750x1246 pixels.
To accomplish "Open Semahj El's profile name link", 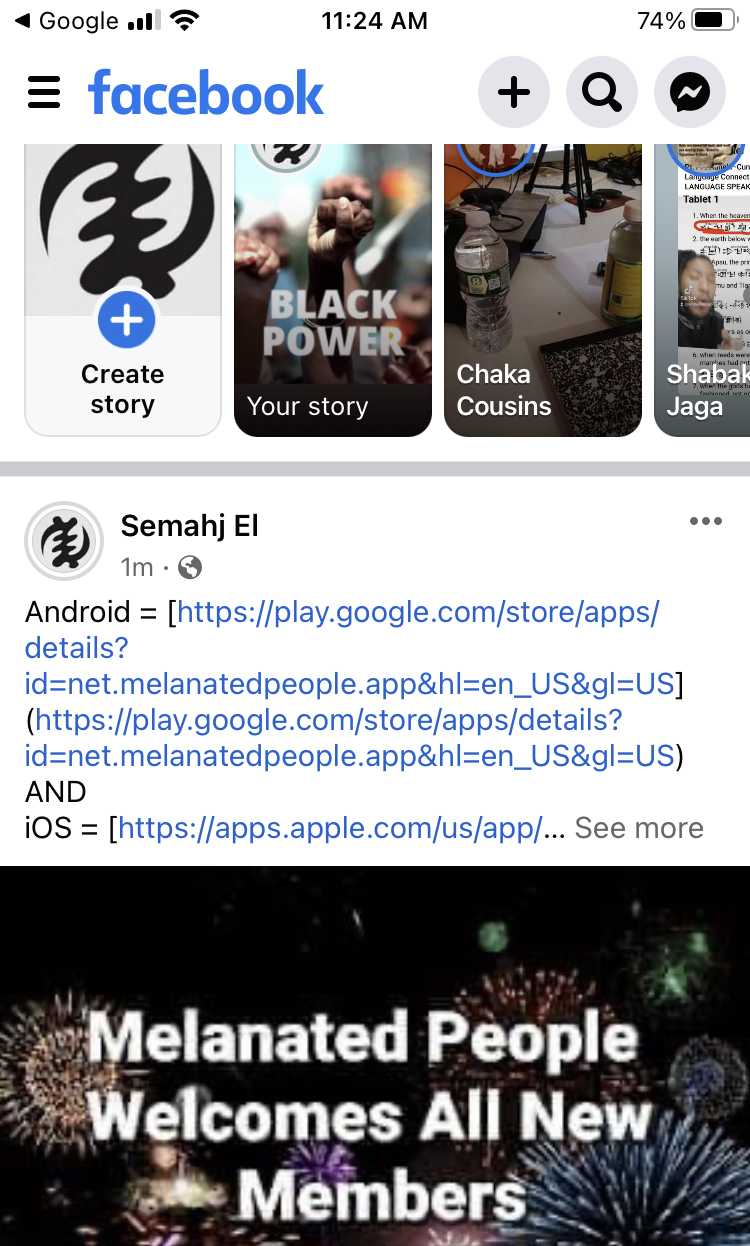I will click(x=189, y=525).
